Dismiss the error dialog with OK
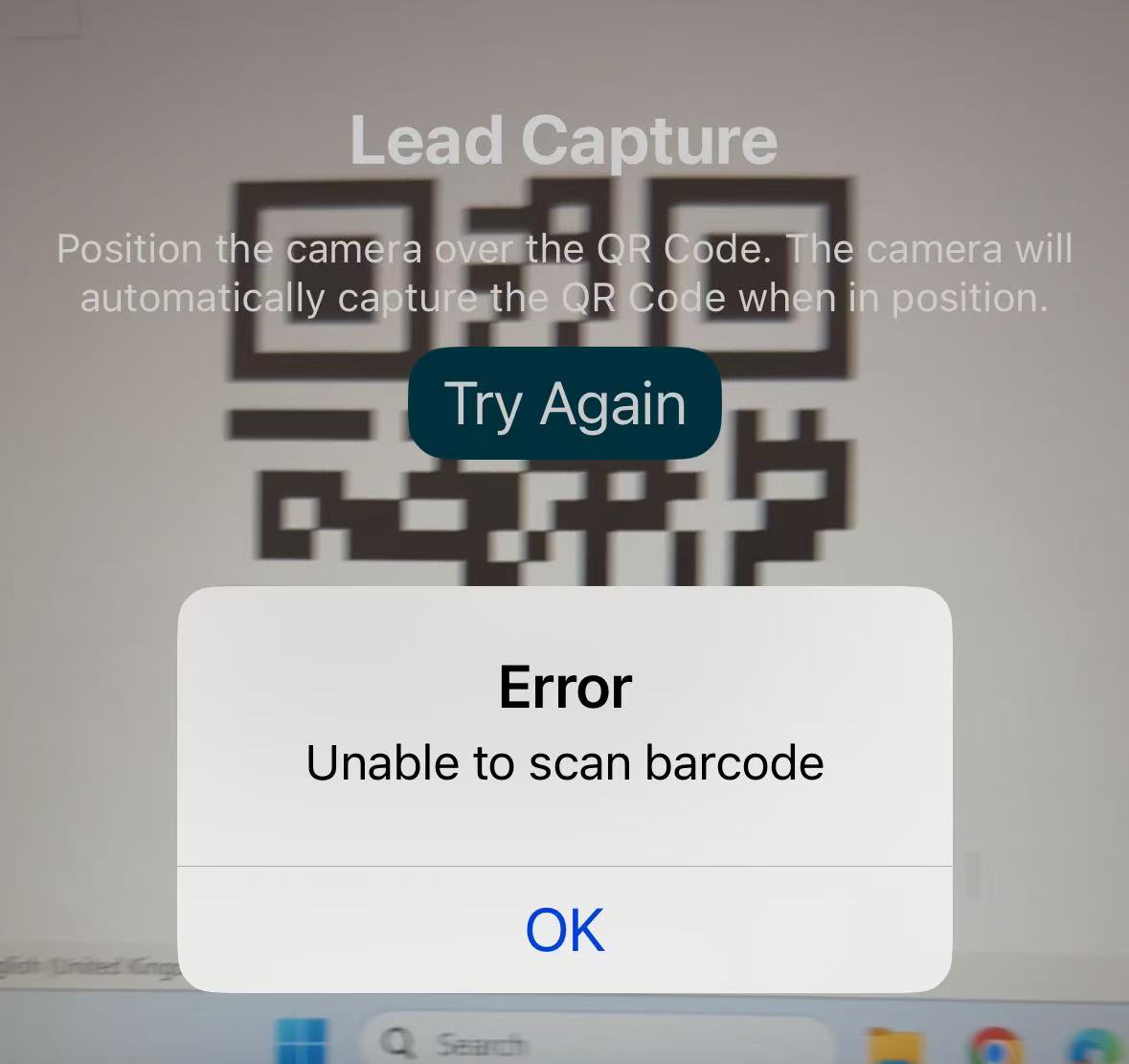The image size is (1129, 1064). (x=565, y=929)
